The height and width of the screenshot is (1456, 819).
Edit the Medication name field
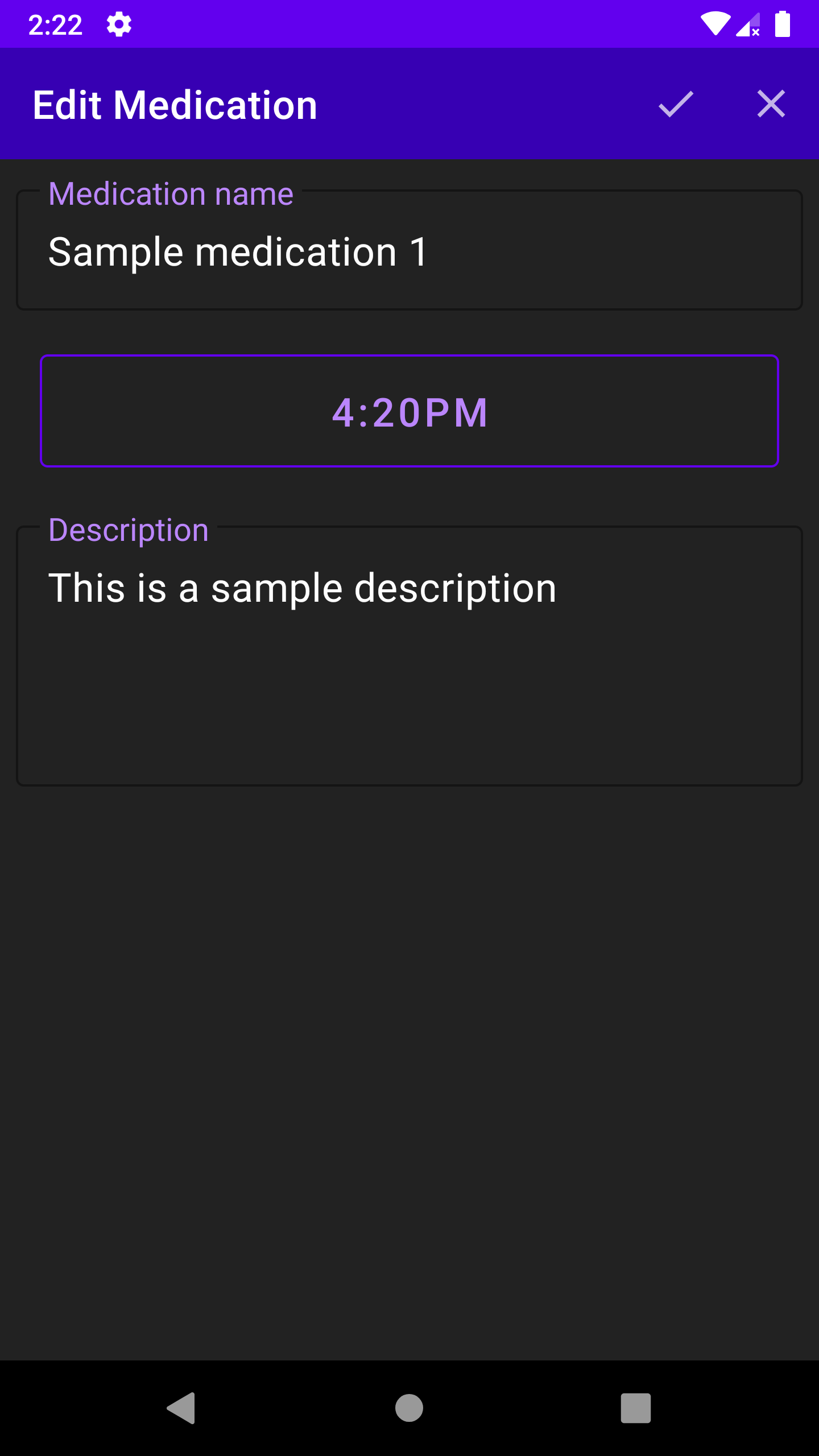point(409,251)
